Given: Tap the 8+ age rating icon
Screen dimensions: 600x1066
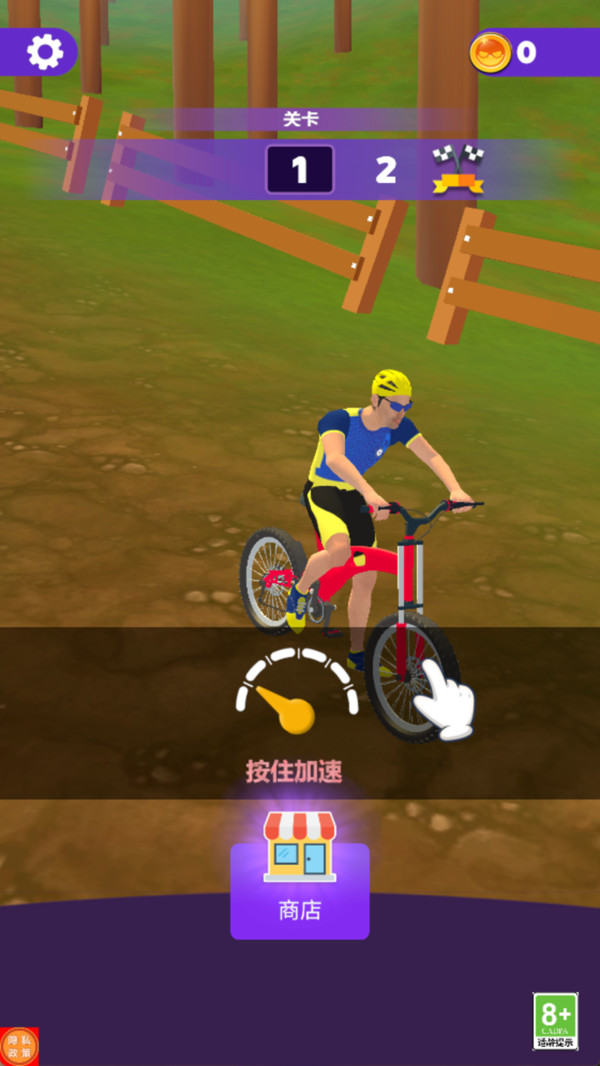Looking at the screenshot, I should pos(555,1020).
